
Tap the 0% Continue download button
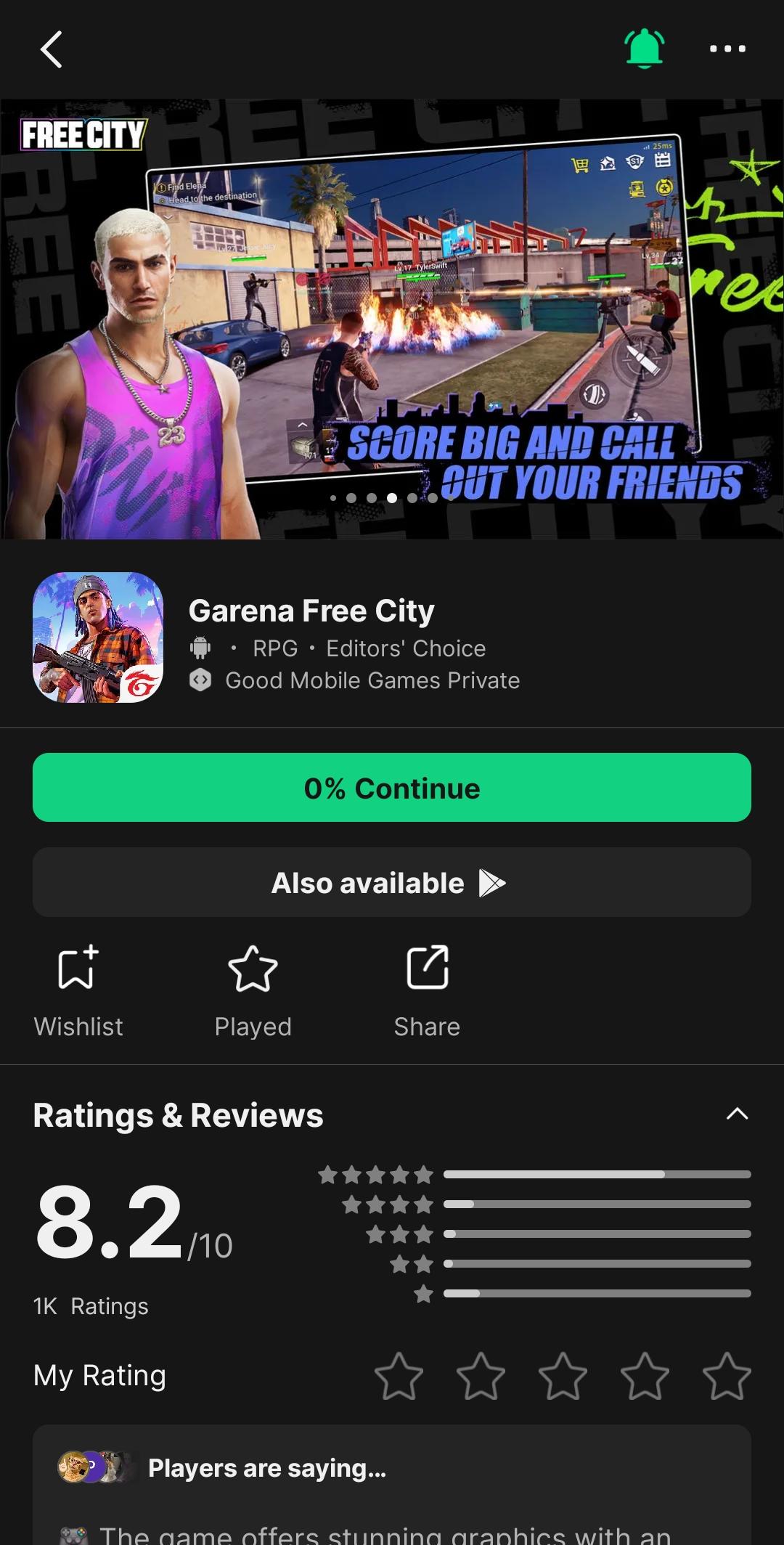pyautogui.click(x=392, y=788)
